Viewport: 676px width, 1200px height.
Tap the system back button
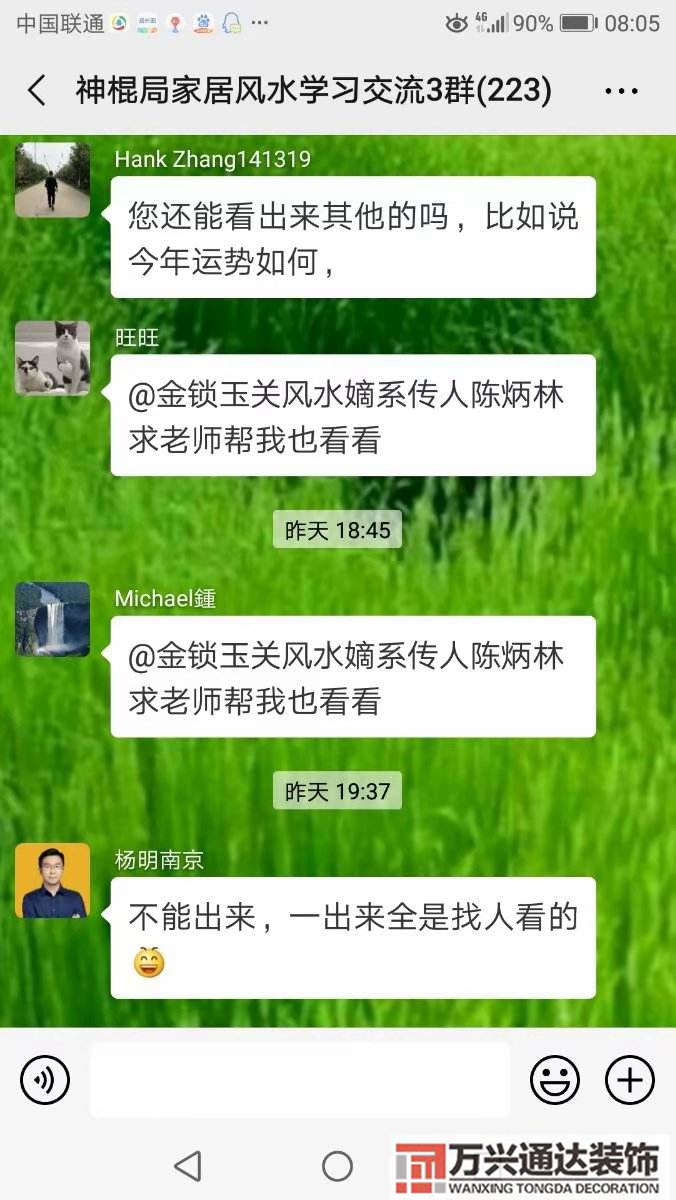click(x=187, y=1166)
